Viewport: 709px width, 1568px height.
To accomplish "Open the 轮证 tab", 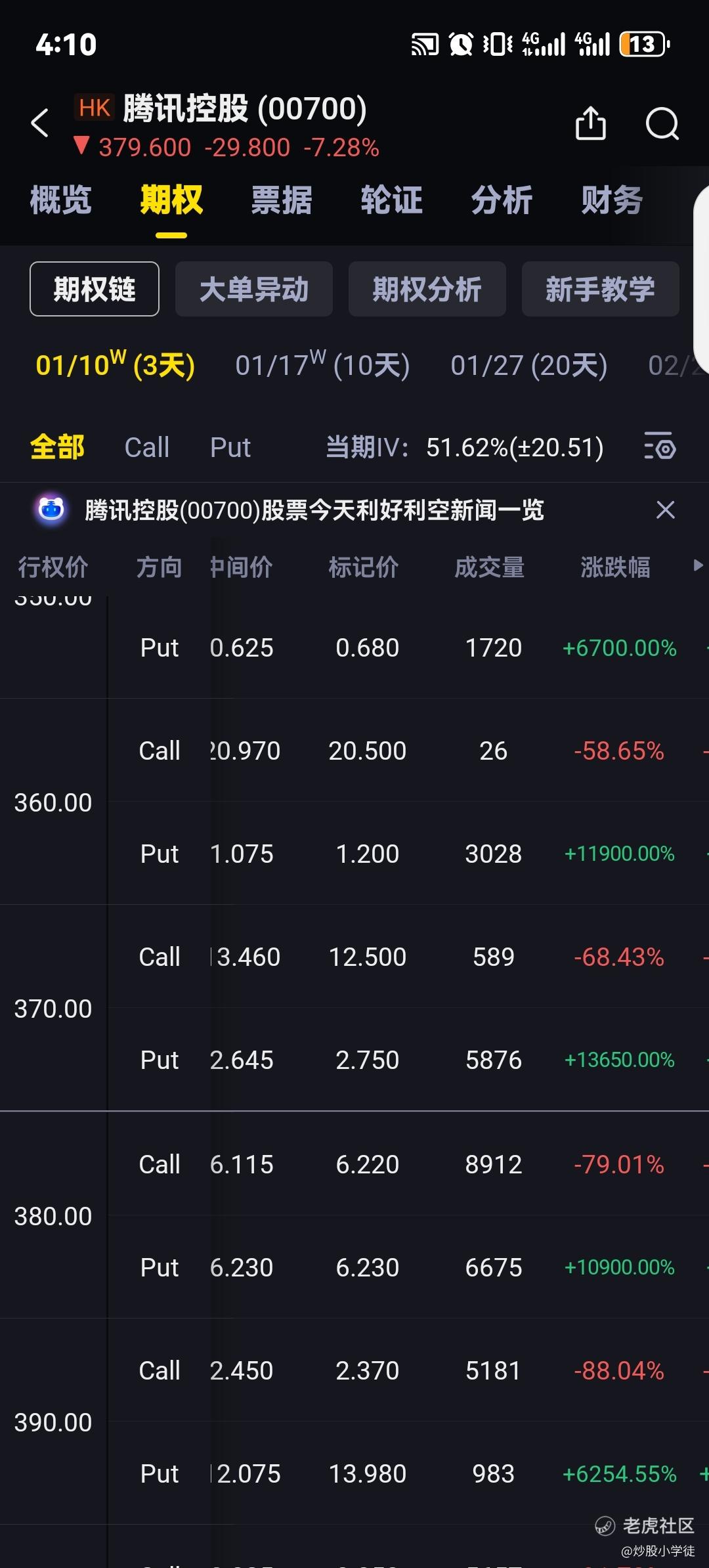I will pyautogui.click(x=391, y=200).
